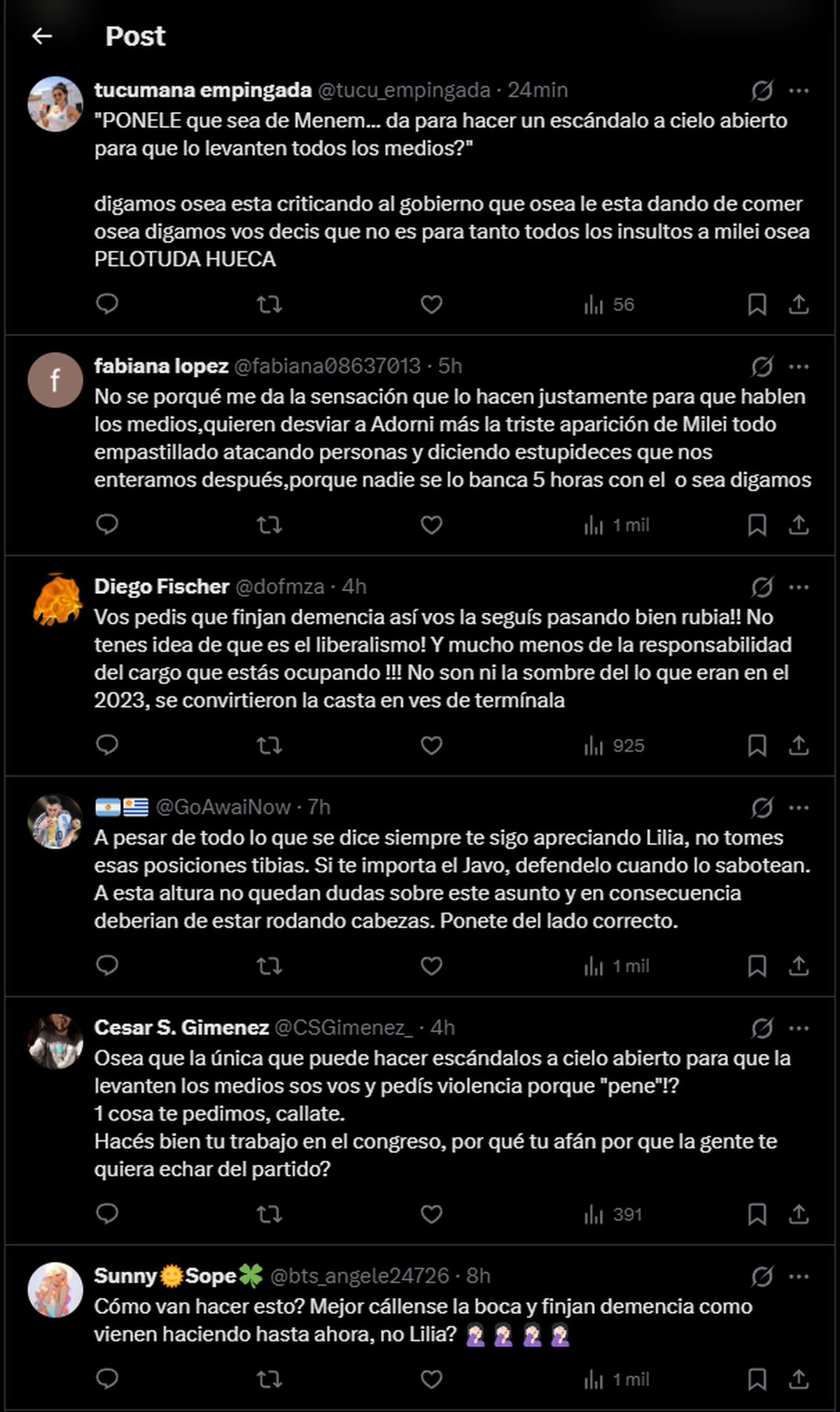This screenshot has height=1412, width=840.
Task: Bookmark fabiana lopez's post
Action: point(757,525)
